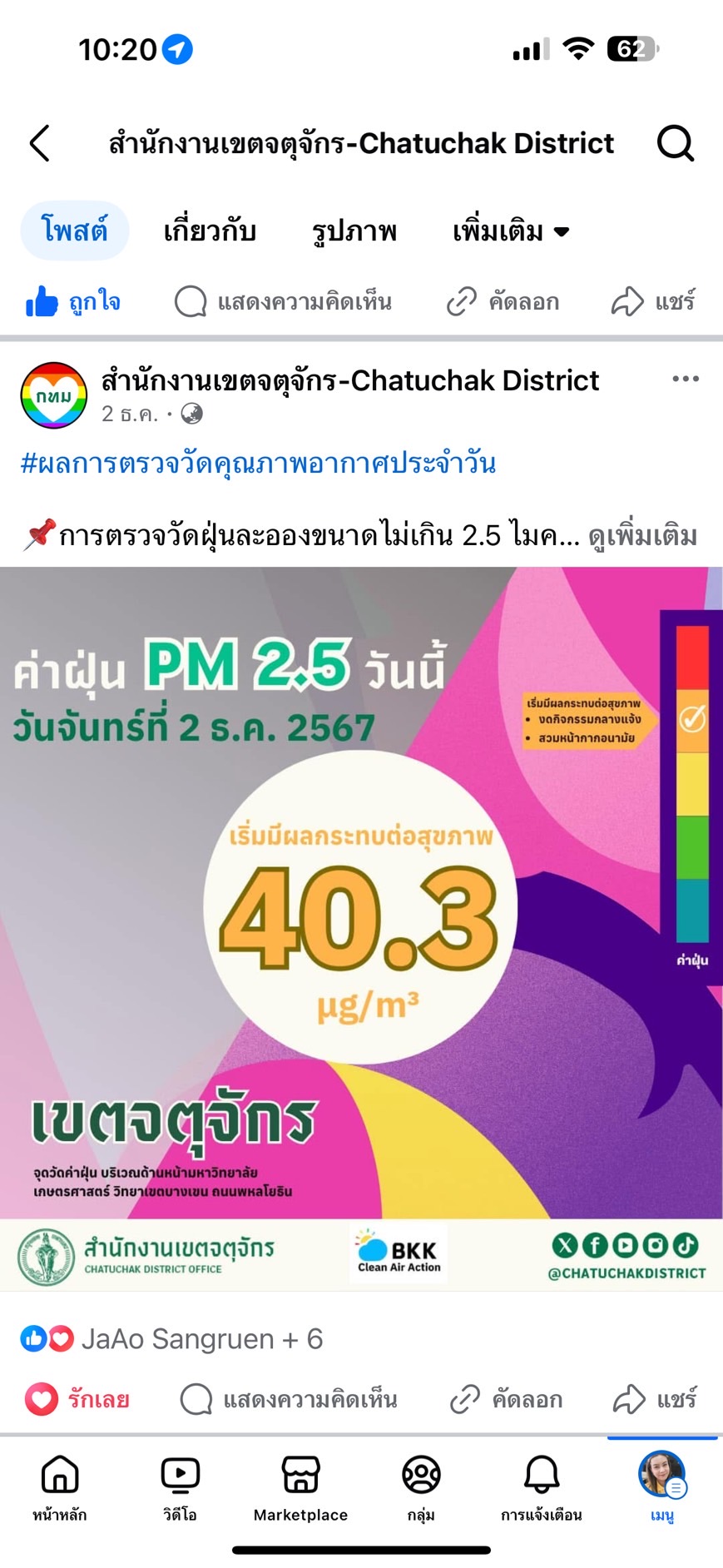Tap the รักเลย reaction button

pos(78,1399)
